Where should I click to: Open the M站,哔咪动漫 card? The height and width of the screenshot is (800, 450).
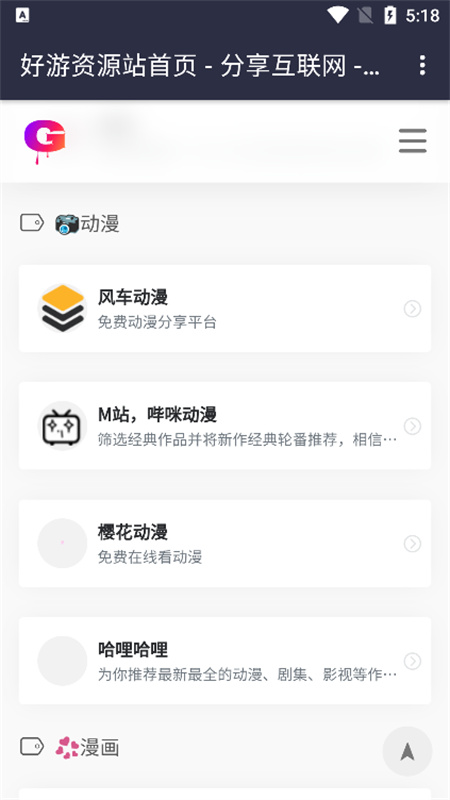225,426
